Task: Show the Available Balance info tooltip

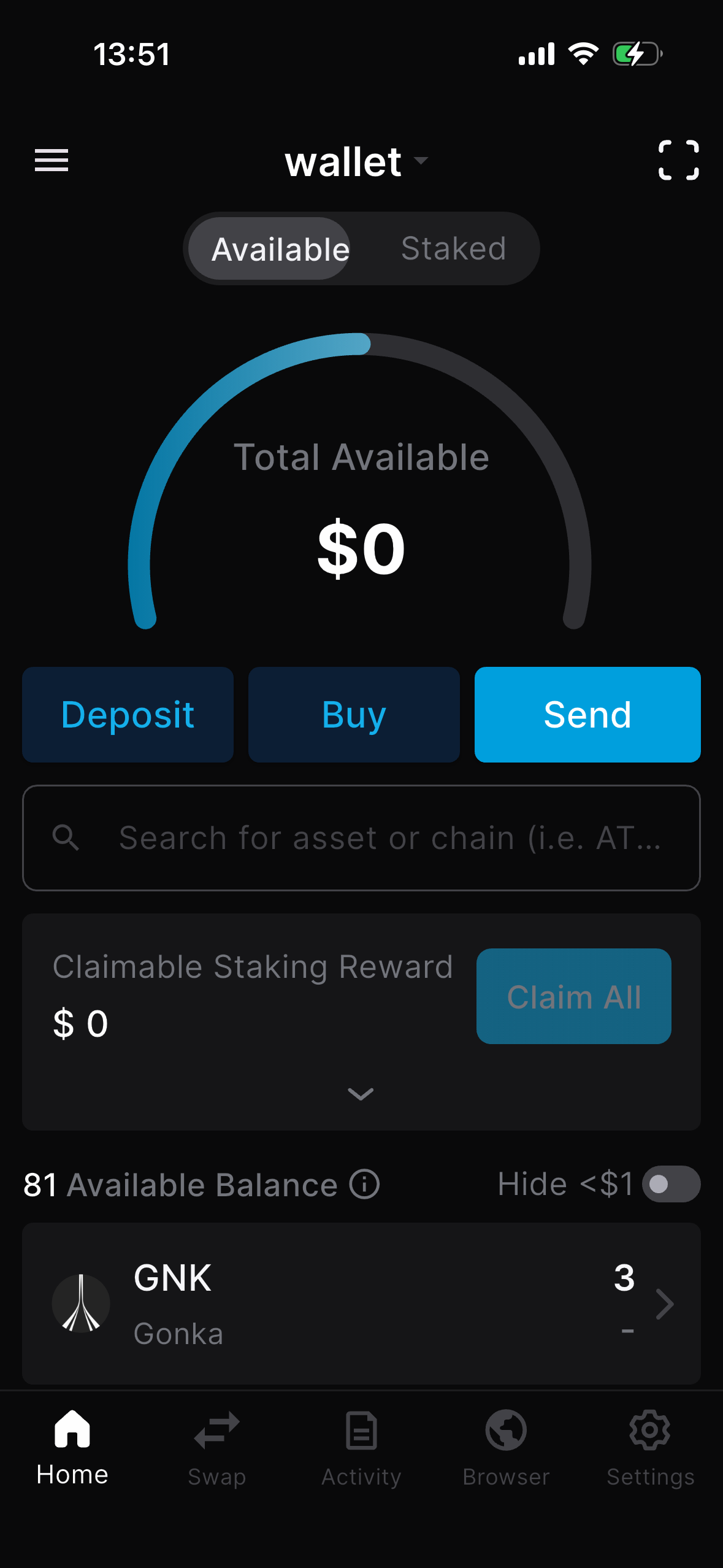Action: click(x=365, y=1184)
